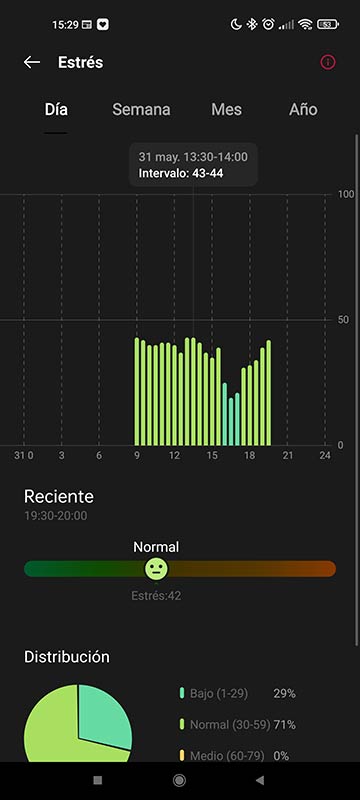Switch to the Semana tab
360x800 pixels.
(x=141, y=109)
